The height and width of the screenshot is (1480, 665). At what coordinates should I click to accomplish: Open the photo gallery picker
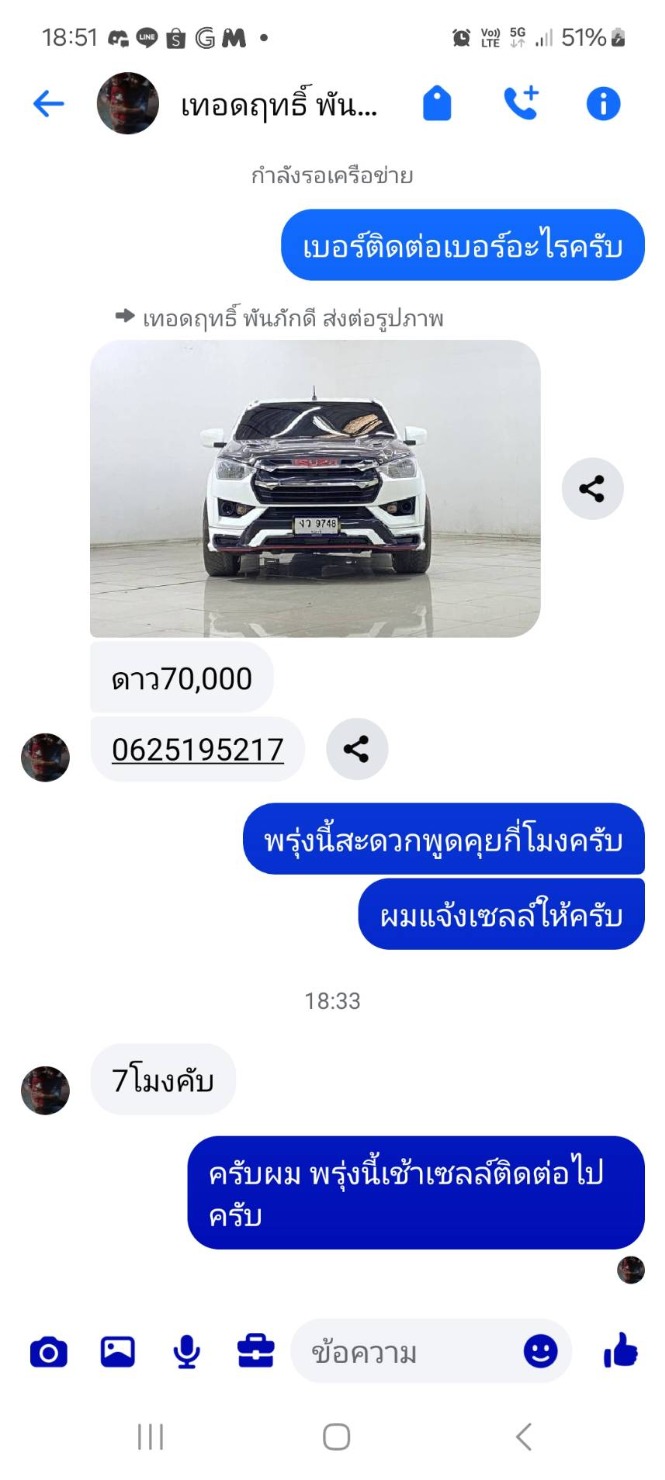pos(117,1353)
